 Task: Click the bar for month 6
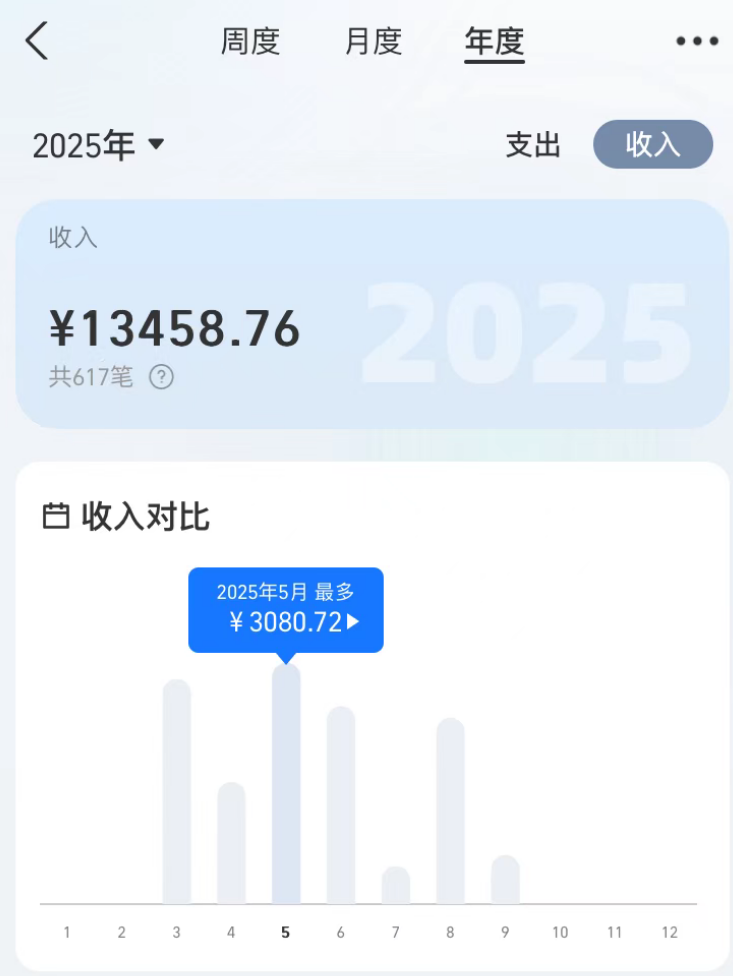(x=341, y=800)
